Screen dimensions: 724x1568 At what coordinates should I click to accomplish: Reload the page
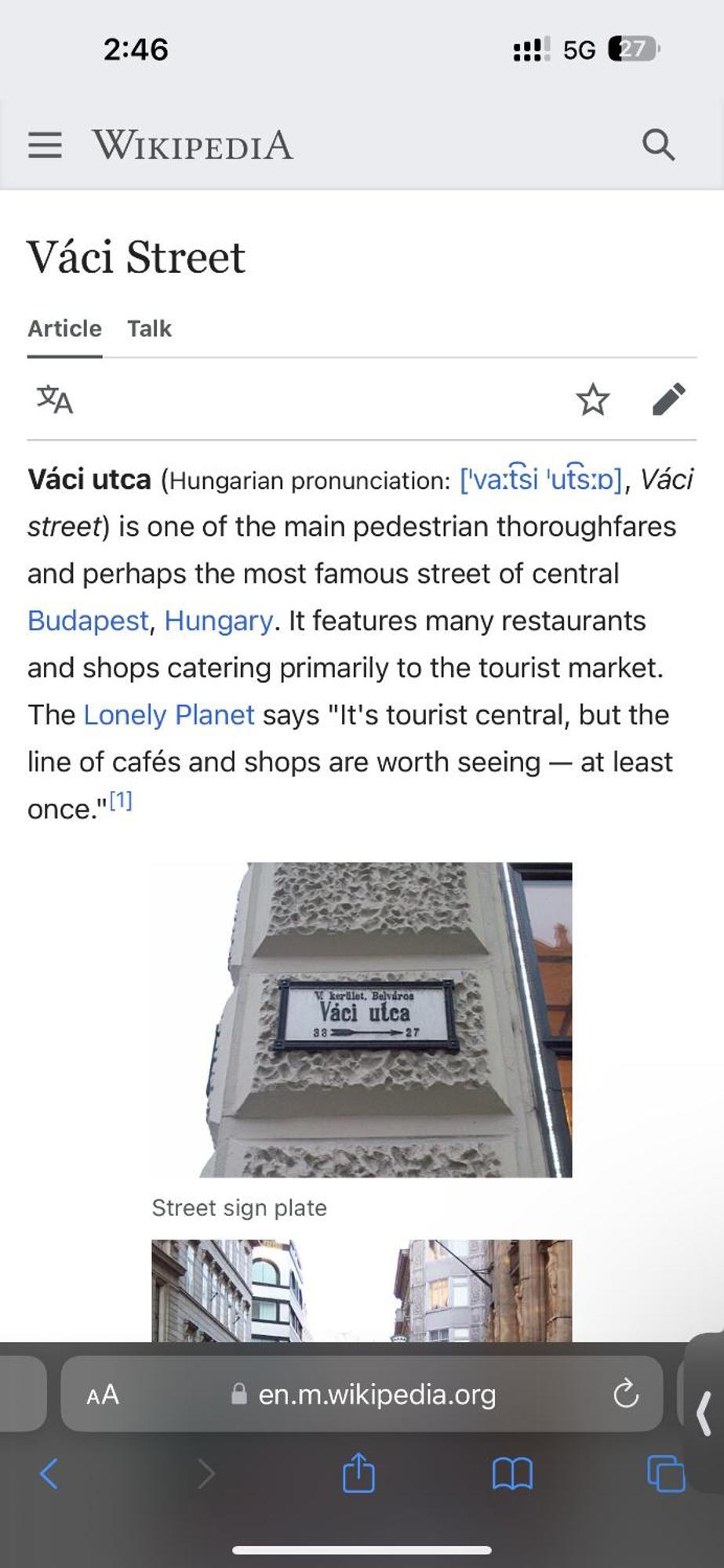click(x=625, y=1395)
